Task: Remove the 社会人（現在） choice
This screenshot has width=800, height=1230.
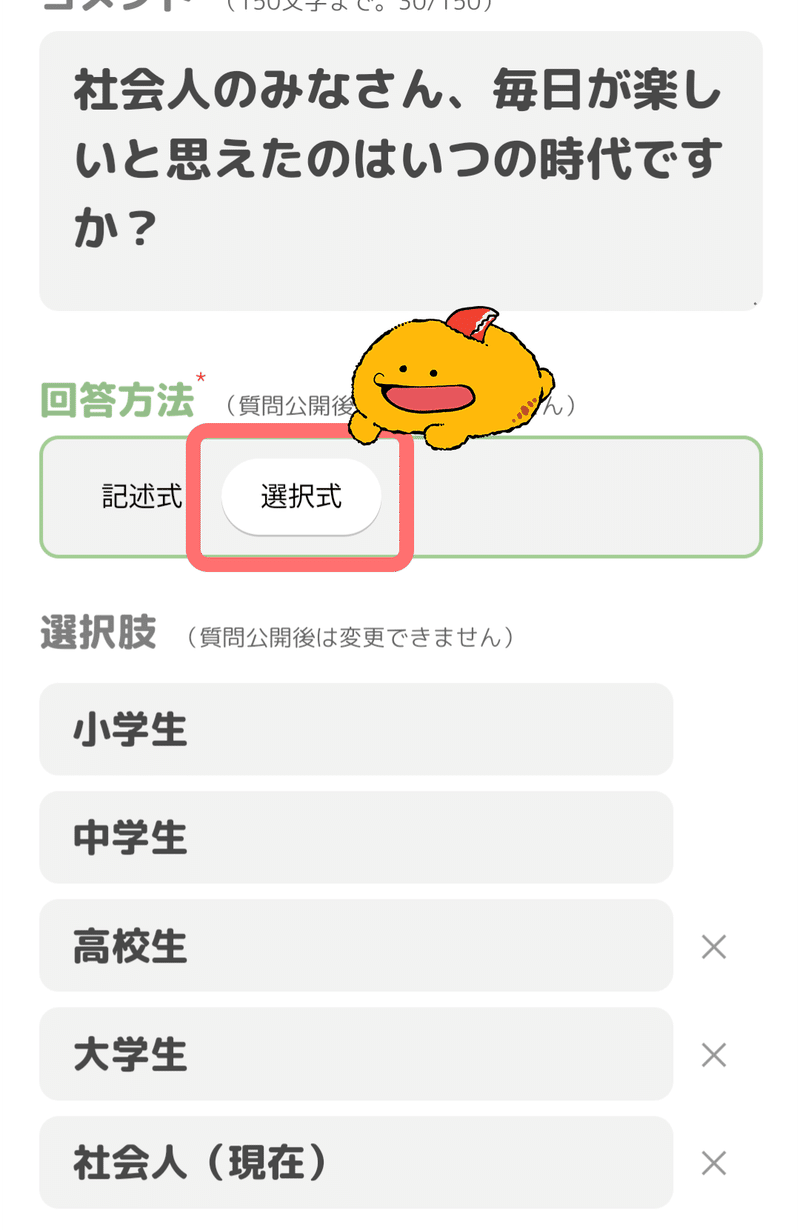Action: click(713, 1162)
